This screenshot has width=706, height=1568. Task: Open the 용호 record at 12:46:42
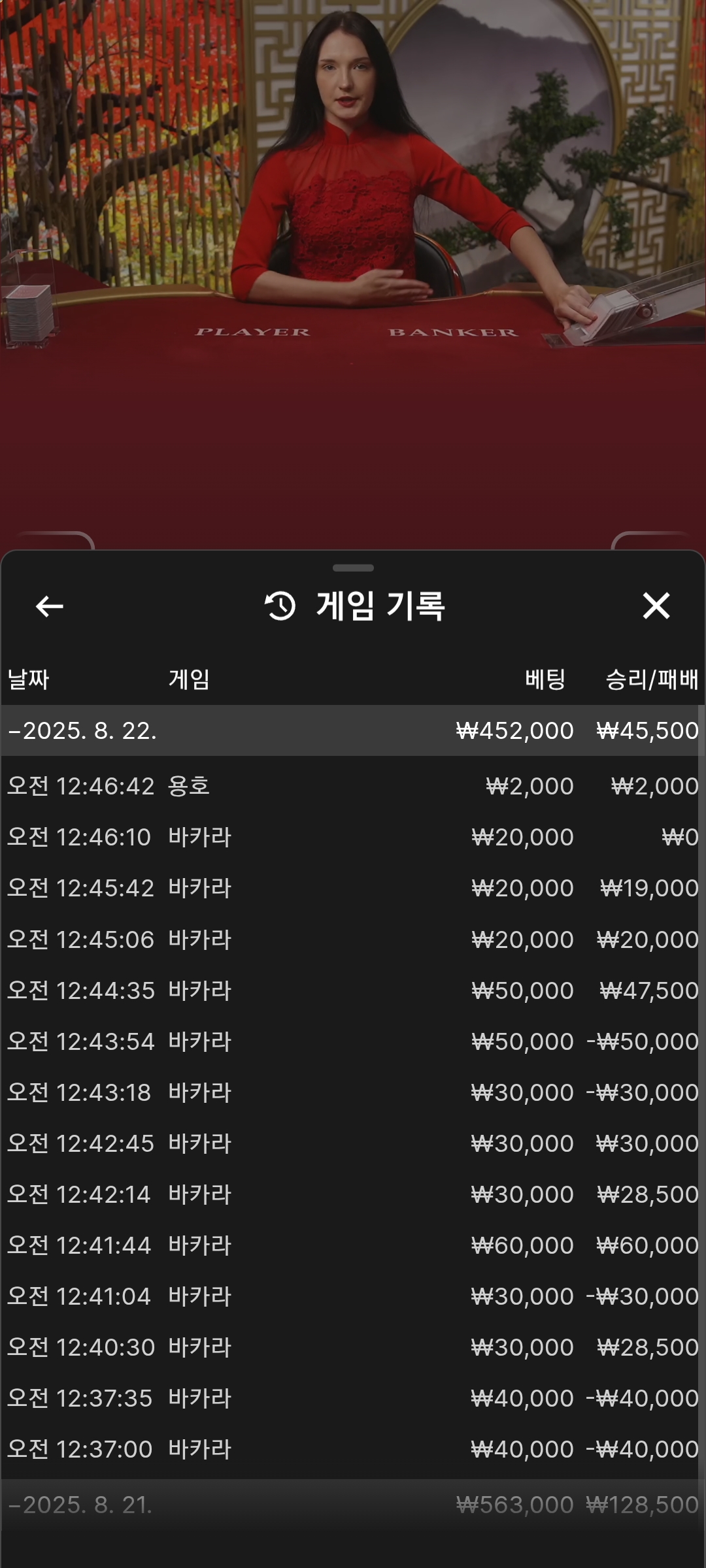[353, 786]
